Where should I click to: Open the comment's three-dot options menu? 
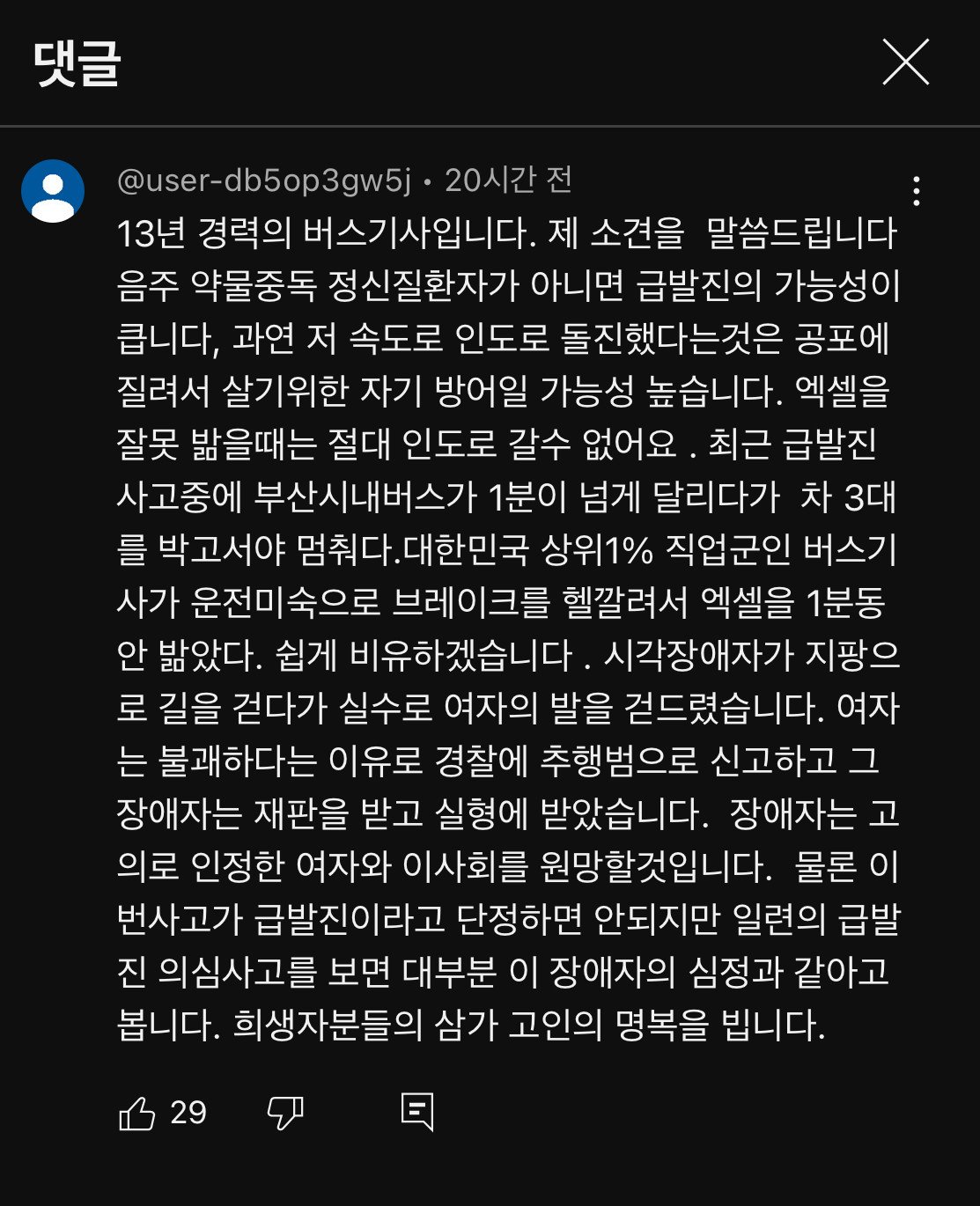click(917, 191)
